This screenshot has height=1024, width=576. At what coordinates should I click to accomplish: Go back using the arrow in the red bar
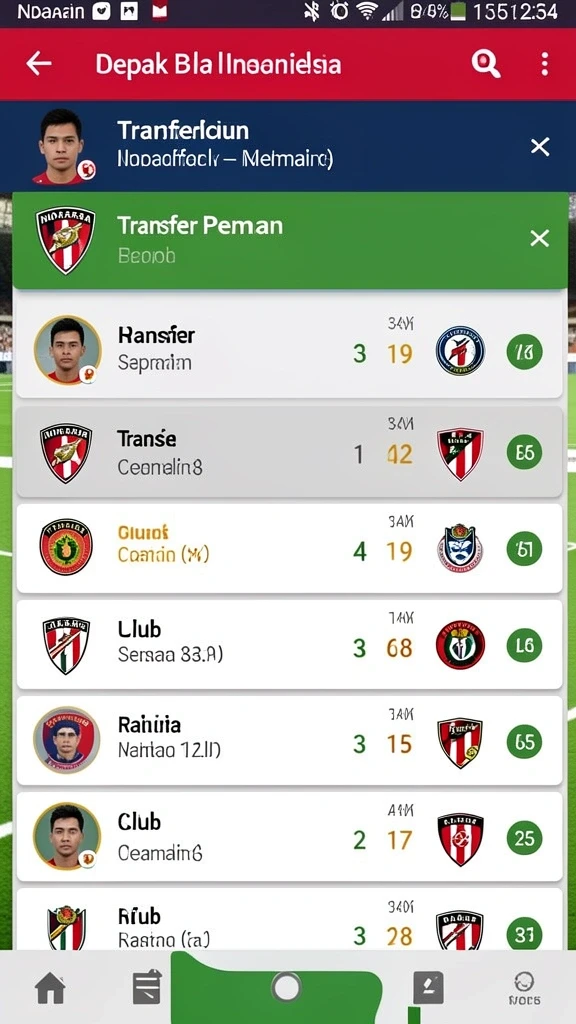click(39, 63)
